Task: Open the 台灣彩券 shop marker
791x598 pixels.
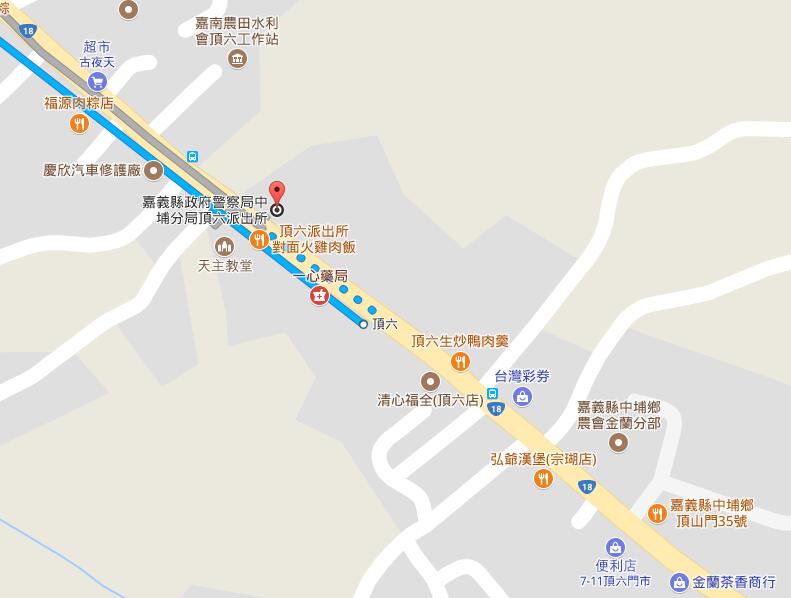Action: click(x=522, y=397)
